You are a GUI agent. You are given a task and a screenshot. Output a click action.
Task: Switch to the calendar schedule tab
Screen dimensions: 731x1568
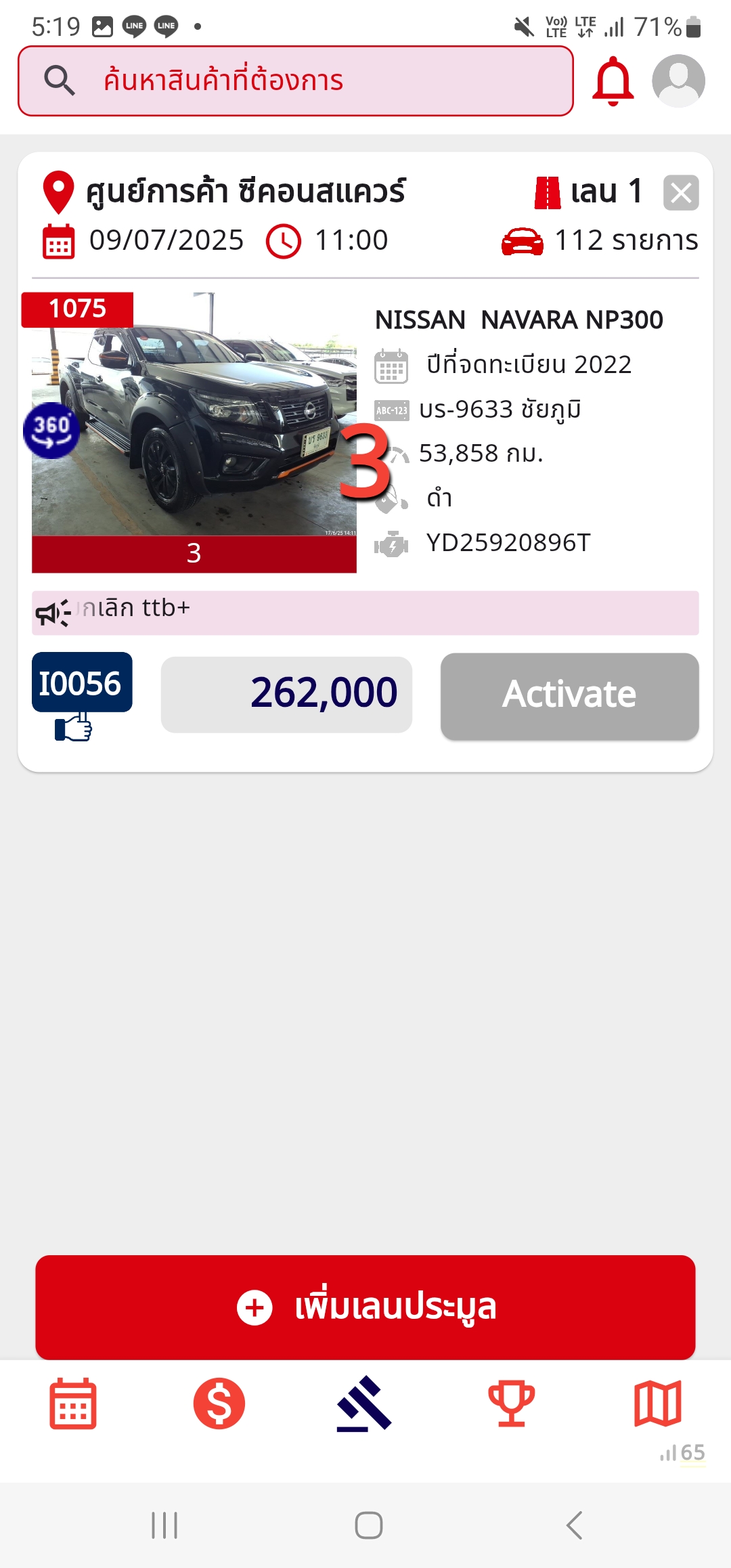(73, 1403)
